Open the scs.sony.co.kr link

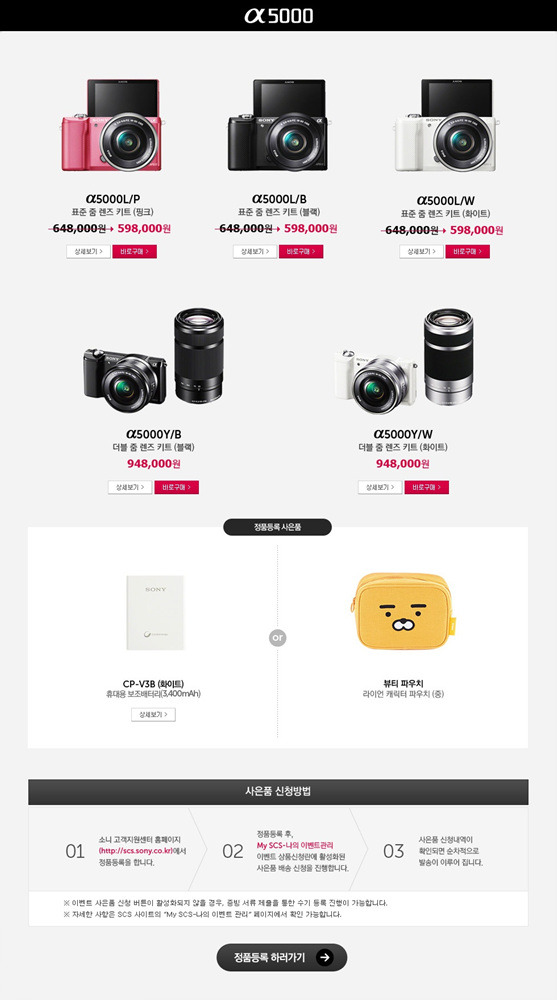point(136,851)
